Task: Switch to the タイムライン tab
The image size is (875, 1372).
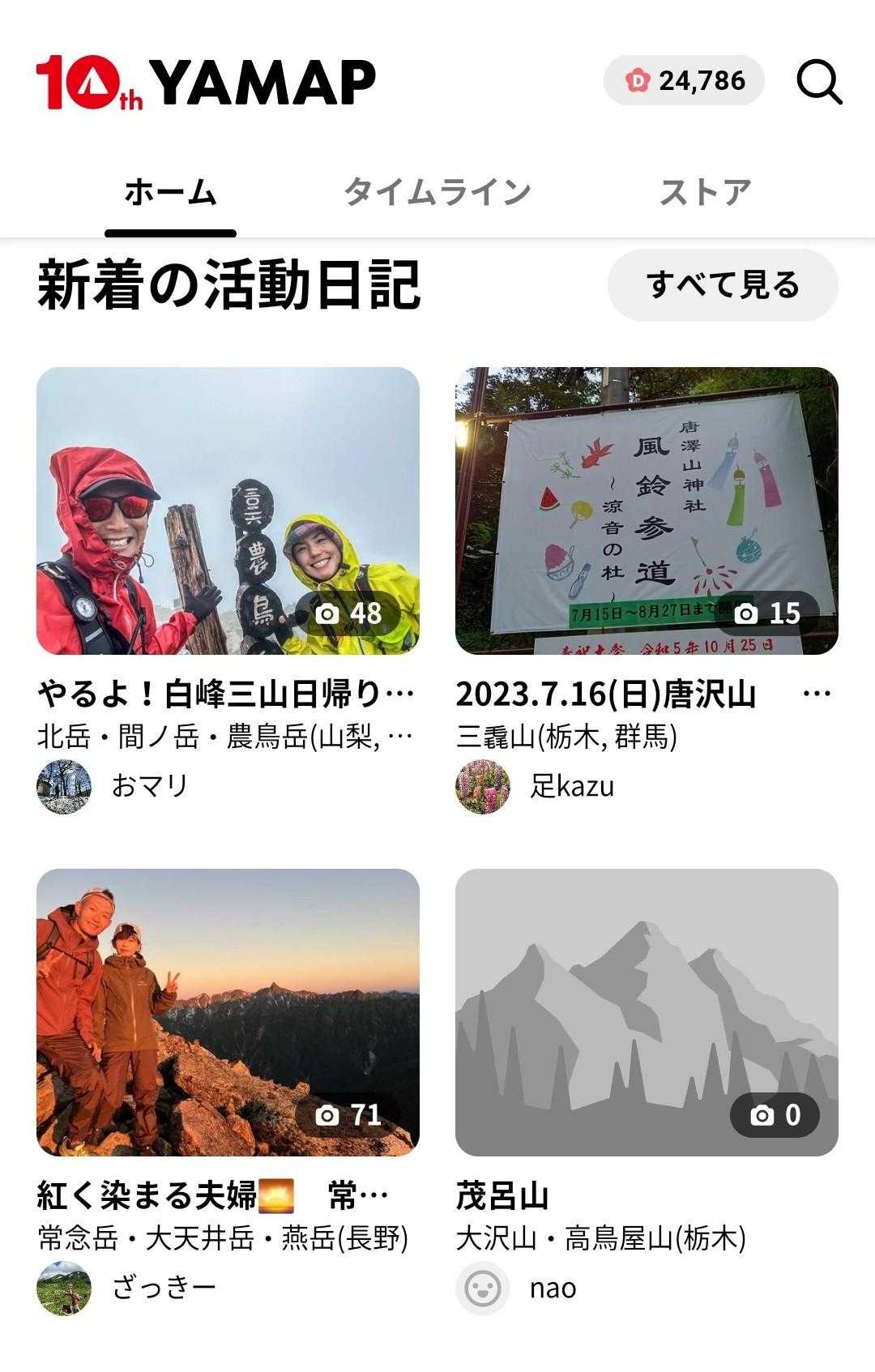Action: [437, 193]
